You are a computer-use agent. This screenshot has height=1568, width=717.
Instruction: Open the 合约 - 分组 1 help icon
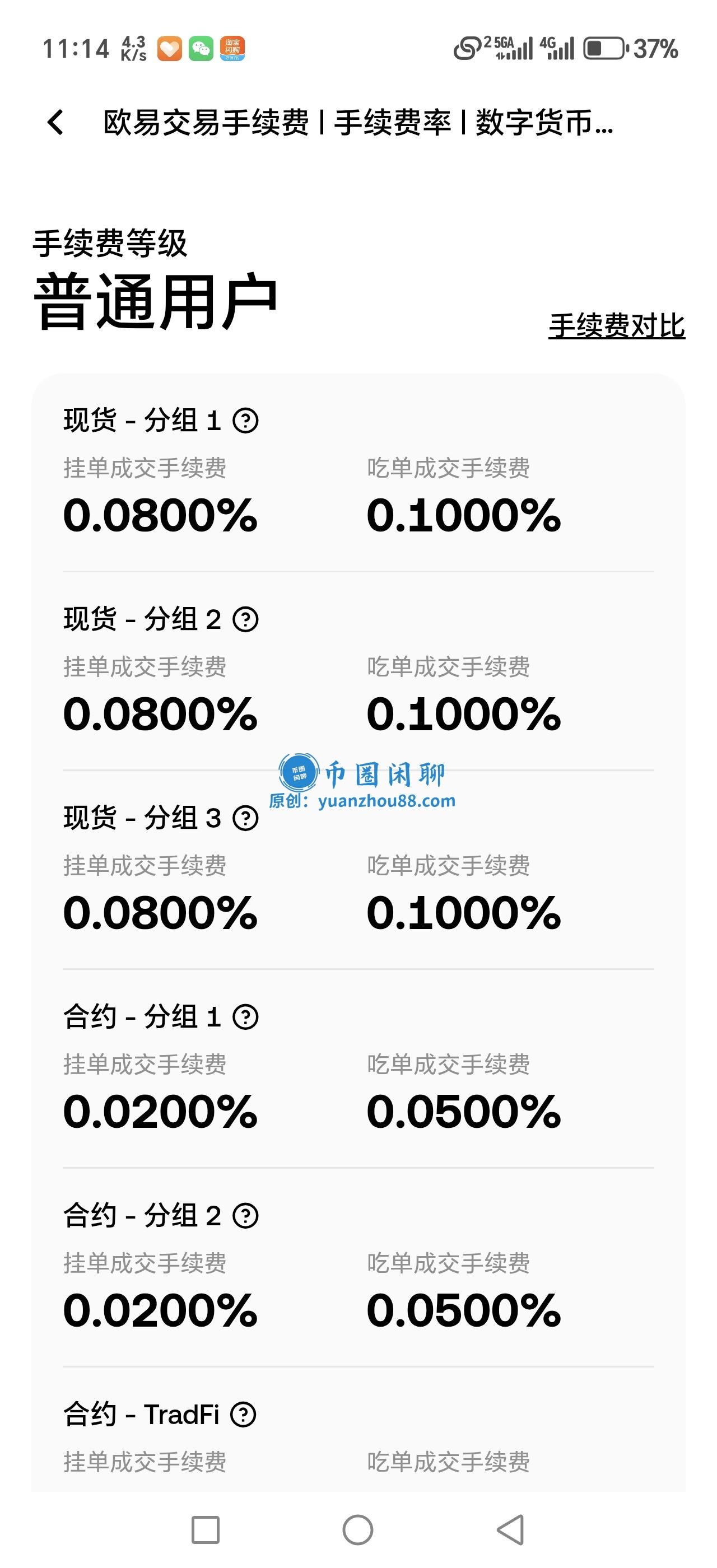pos(246,1017)
